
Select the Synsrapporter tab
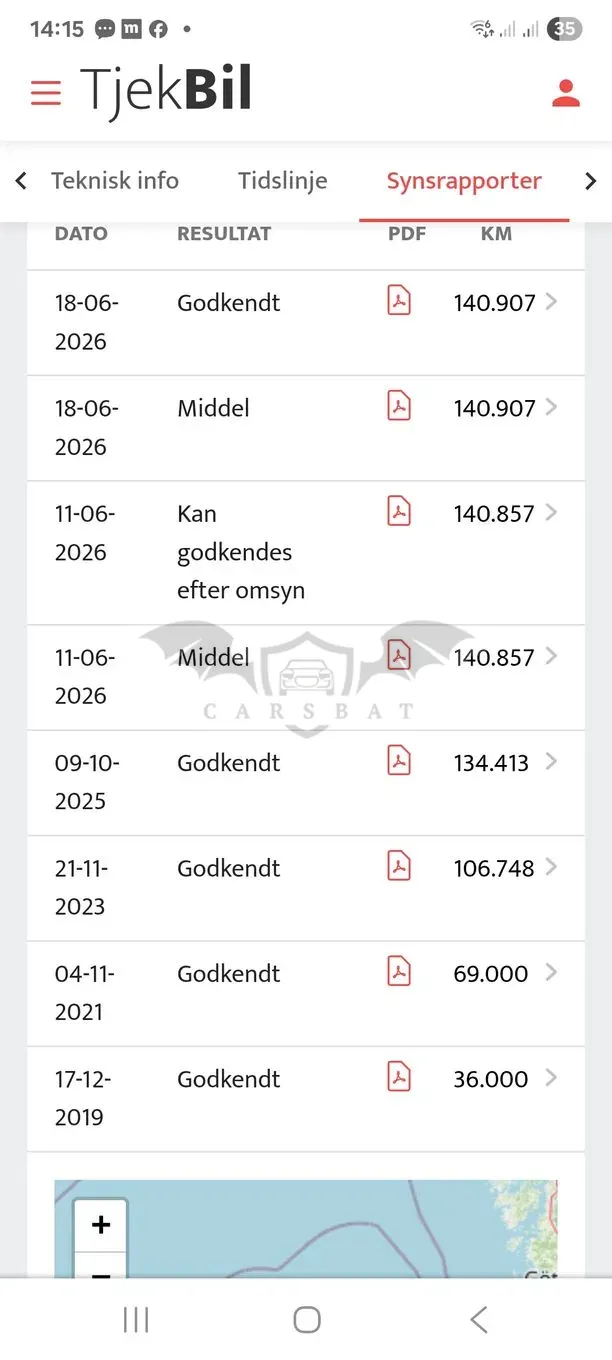click(464, 181)
